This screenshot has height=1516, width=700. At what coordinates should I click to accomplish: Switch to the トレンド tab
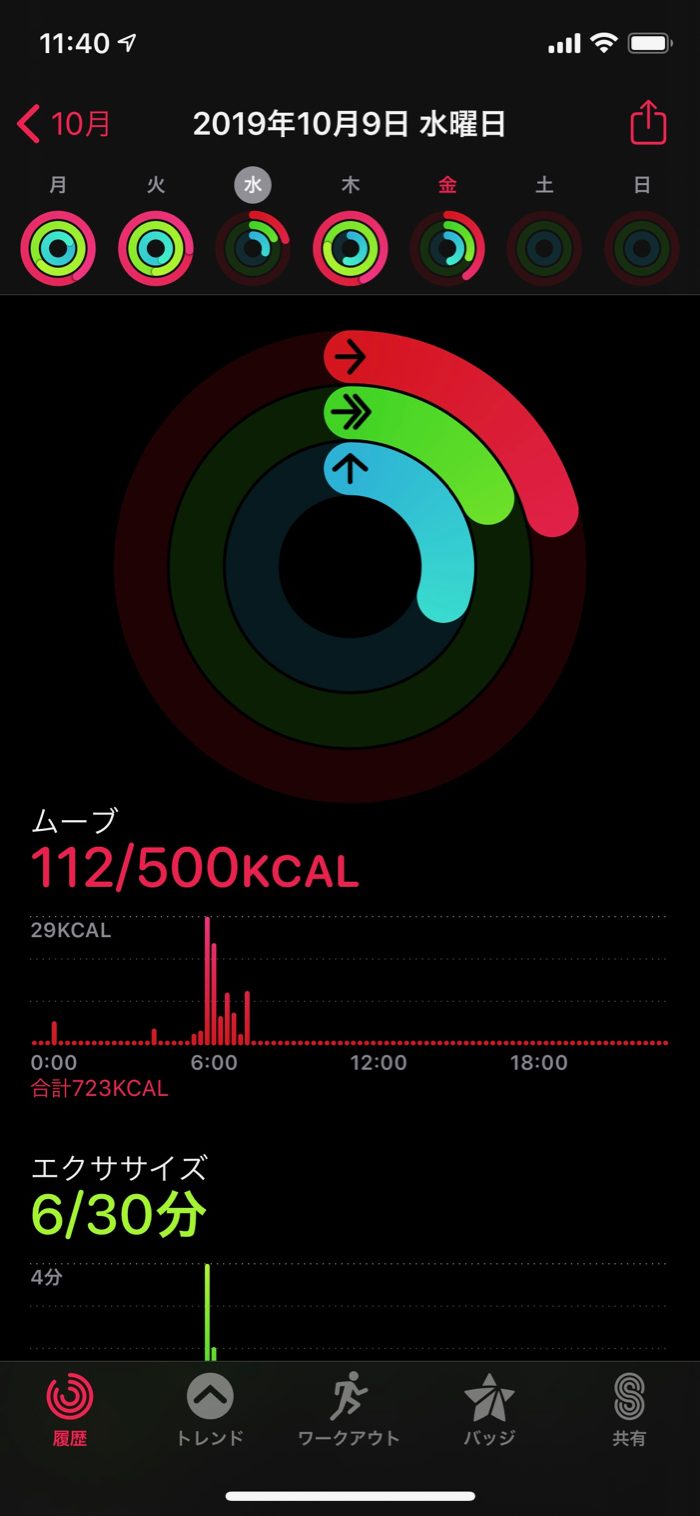(210, 1410)
